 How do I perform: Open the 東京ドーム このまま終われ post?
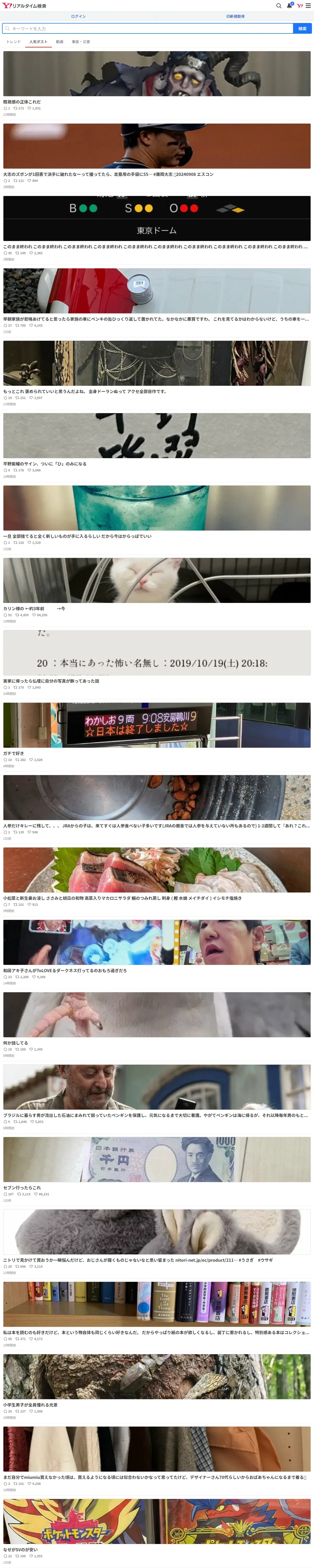tap(157, 218)
